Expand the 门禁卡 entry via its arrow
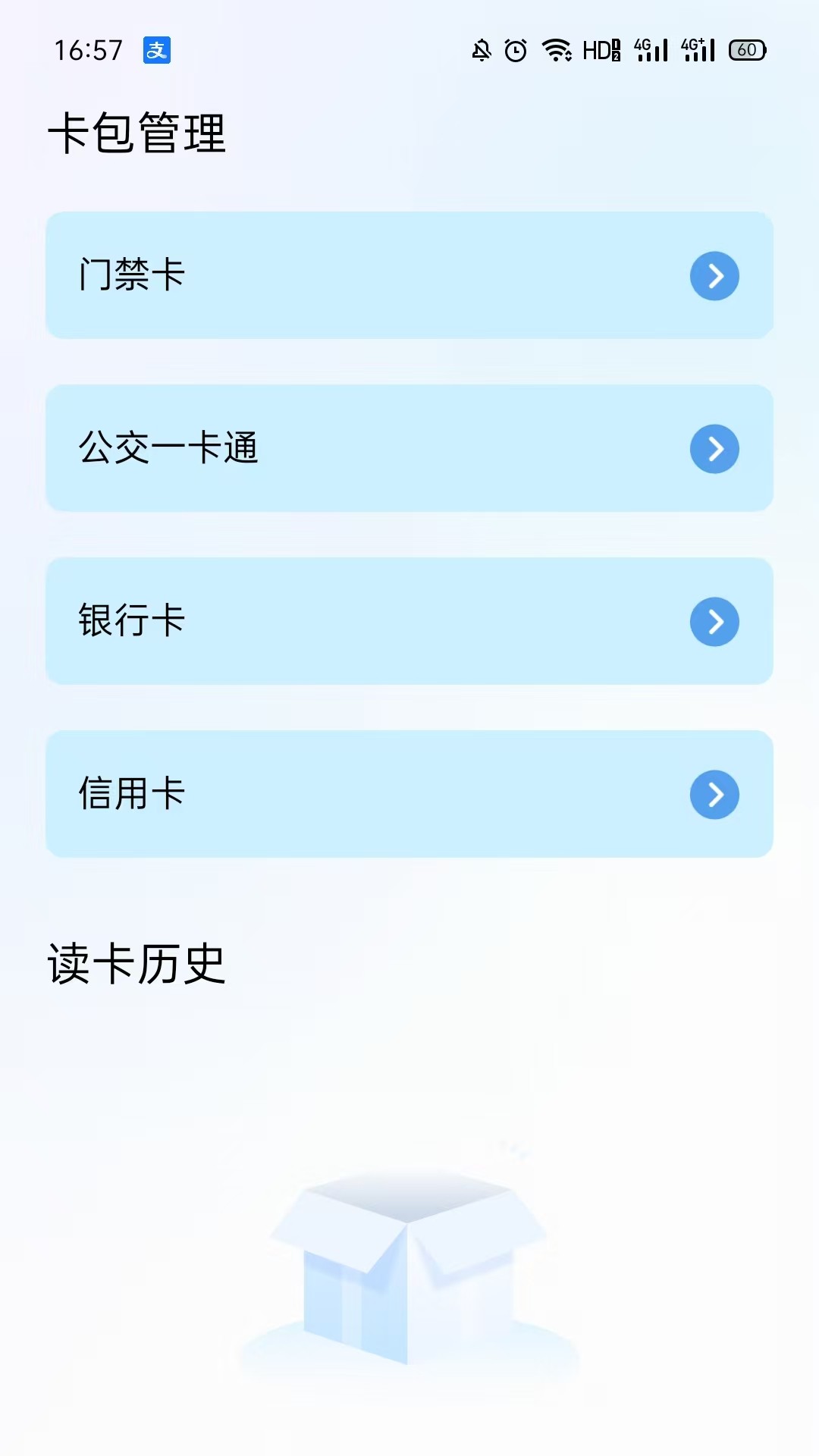The height and width of the screenshot is (1456, 819). [x=714, y=275]
